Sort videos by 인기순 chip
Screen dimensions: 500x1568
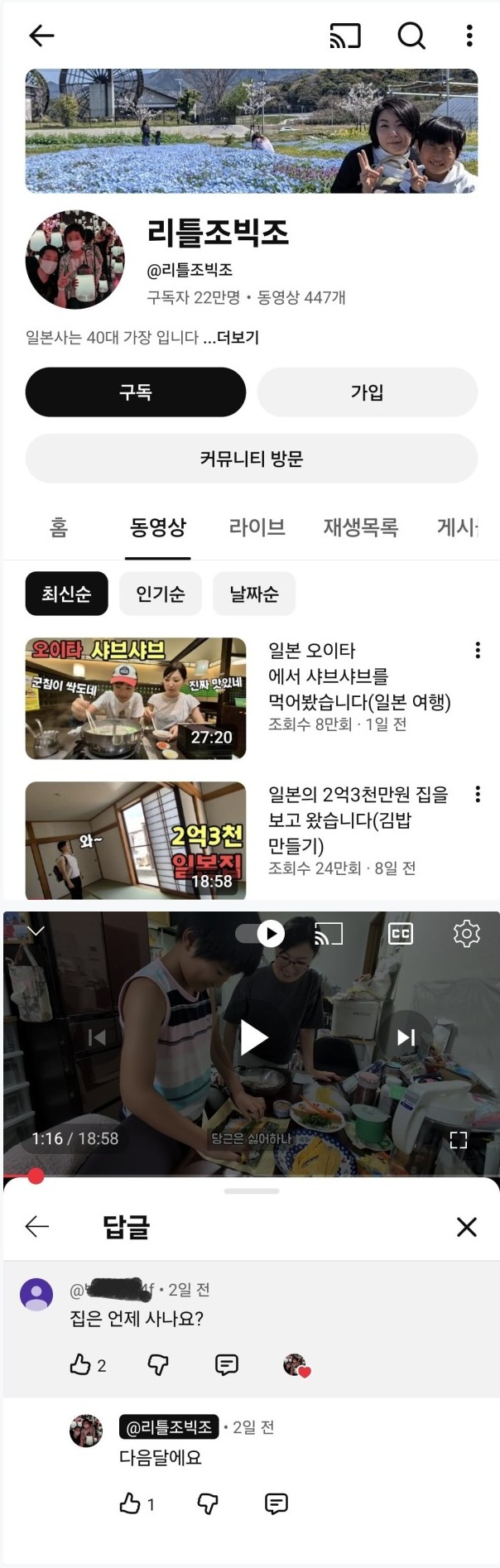(160, 594)
